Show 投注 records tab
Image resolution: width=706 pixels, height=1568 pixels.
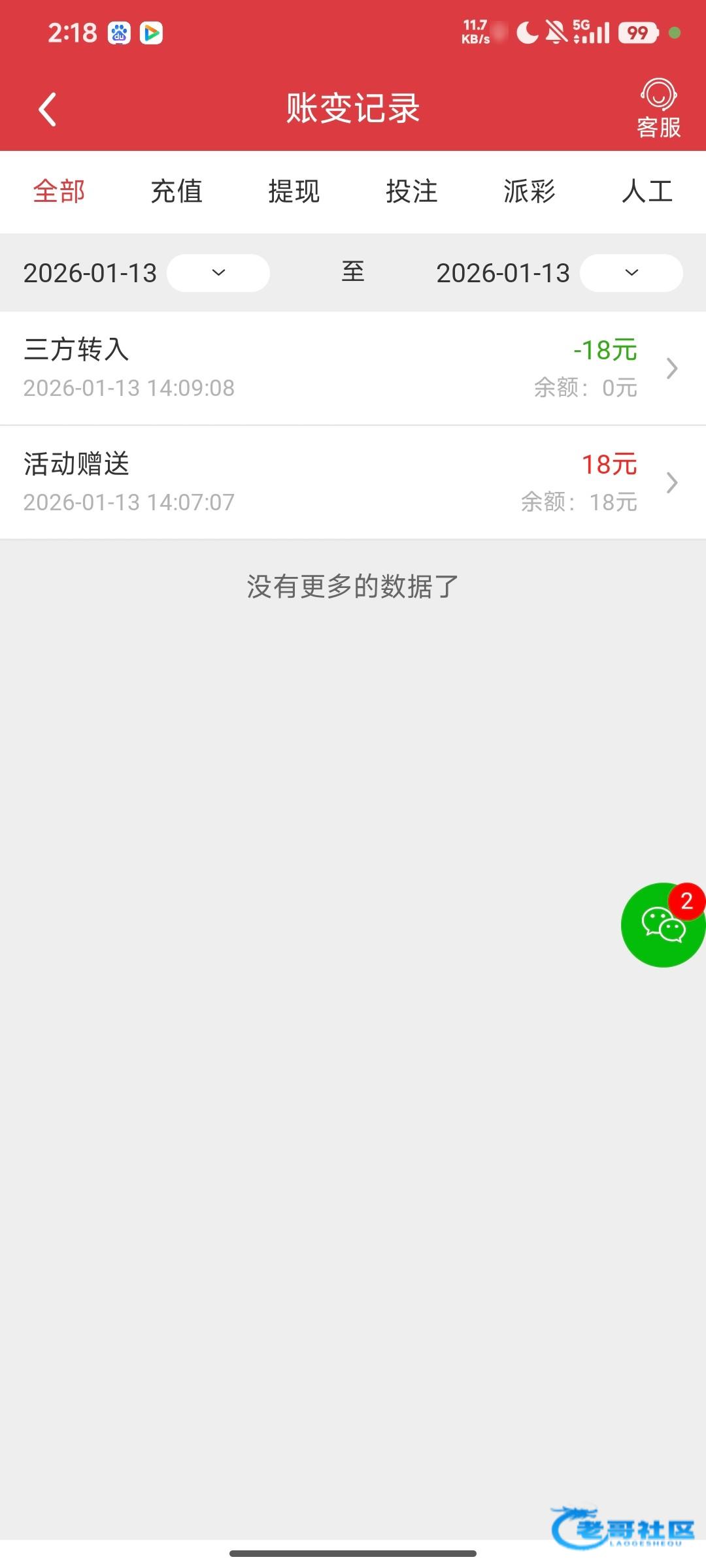[412, 192]
